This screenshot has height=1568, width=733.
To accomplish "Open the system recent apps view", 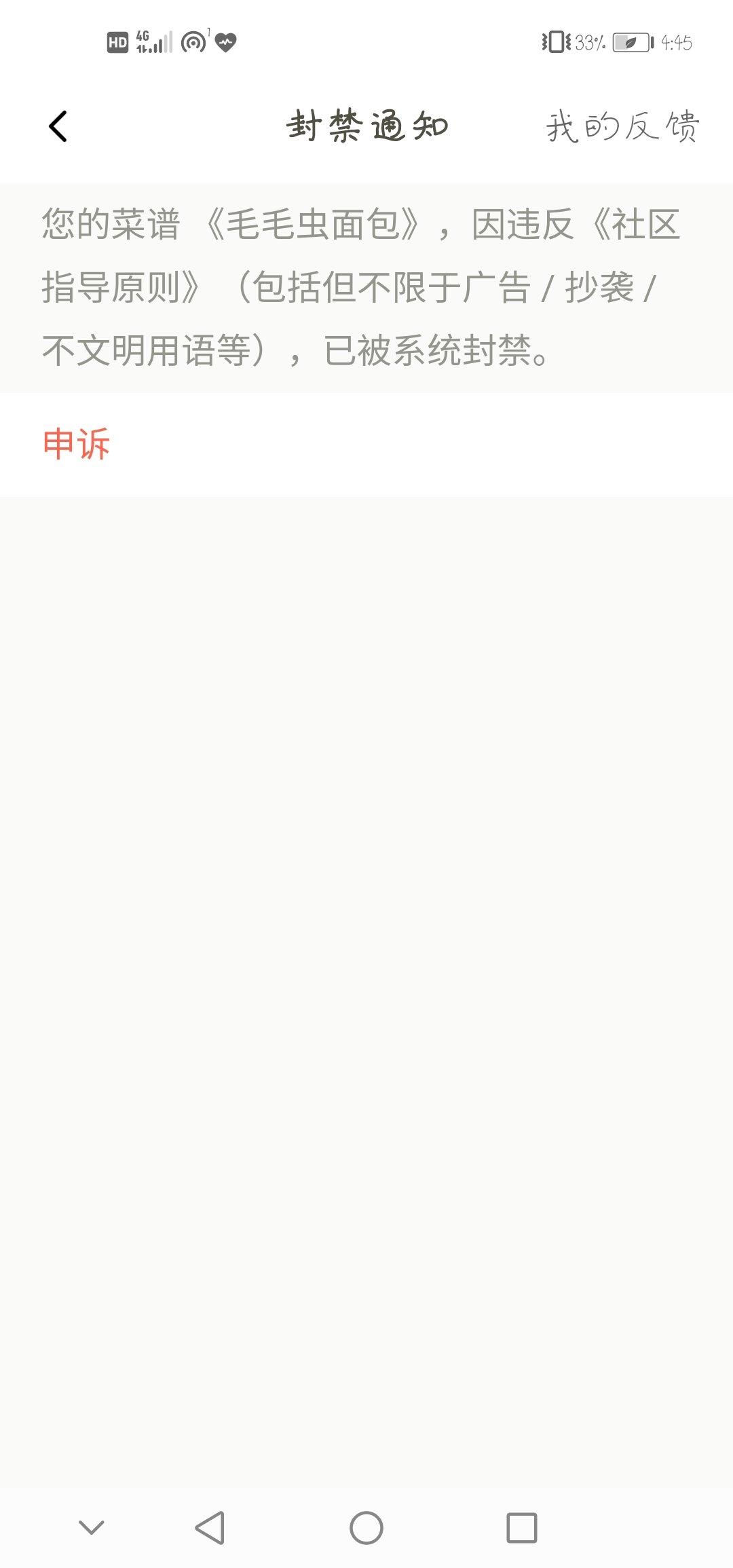I will (522, 1529).
